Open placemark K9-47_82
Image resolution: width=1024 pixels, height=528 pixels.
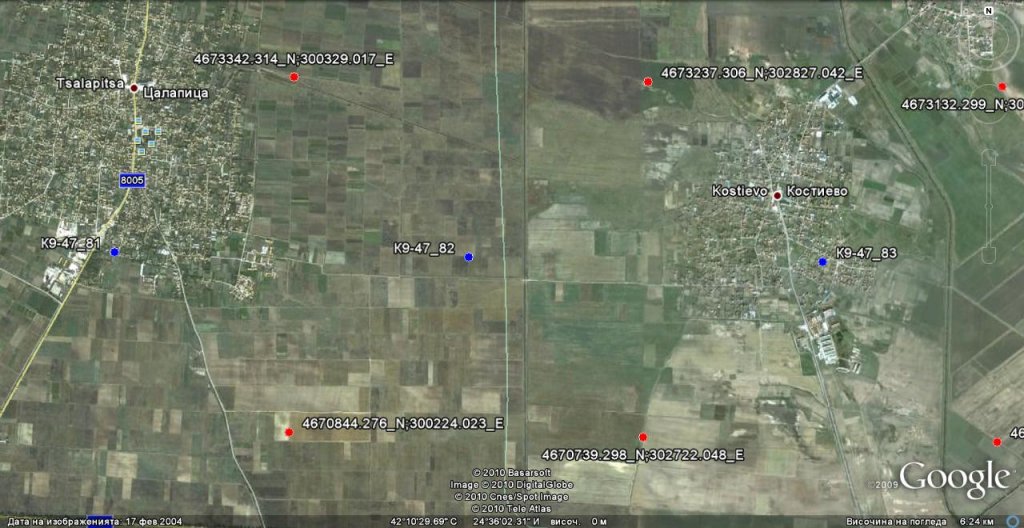click(x=469, y=257)
